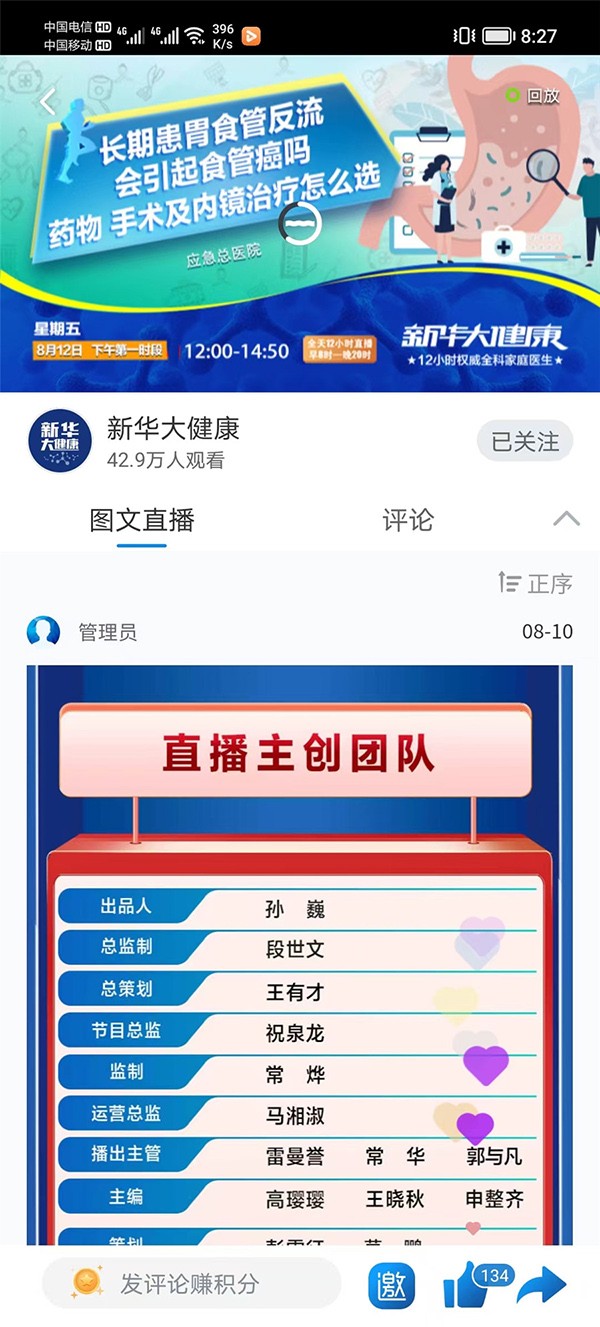
Task: Tap the video player's replay area
Action: 298,223
